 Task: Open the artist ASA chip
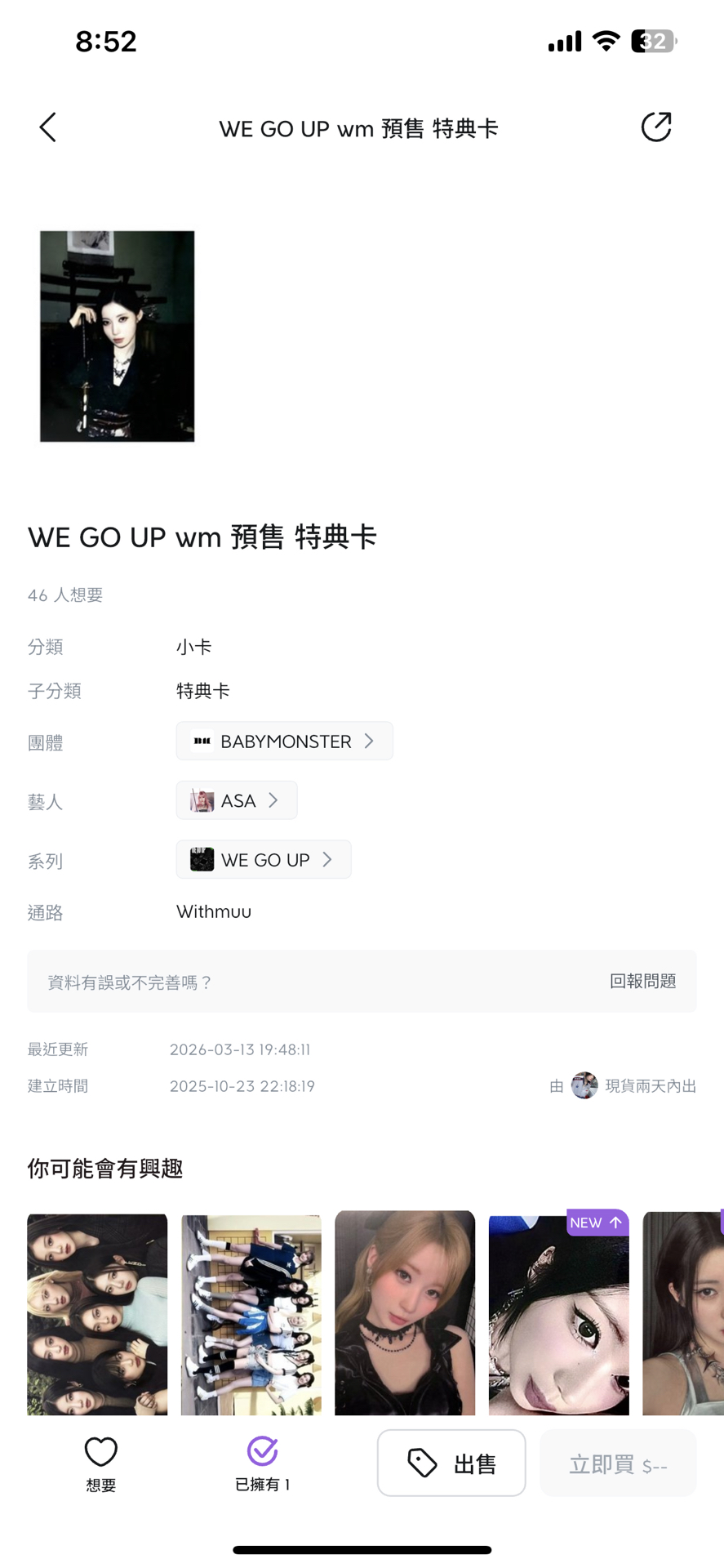point(237,800)
